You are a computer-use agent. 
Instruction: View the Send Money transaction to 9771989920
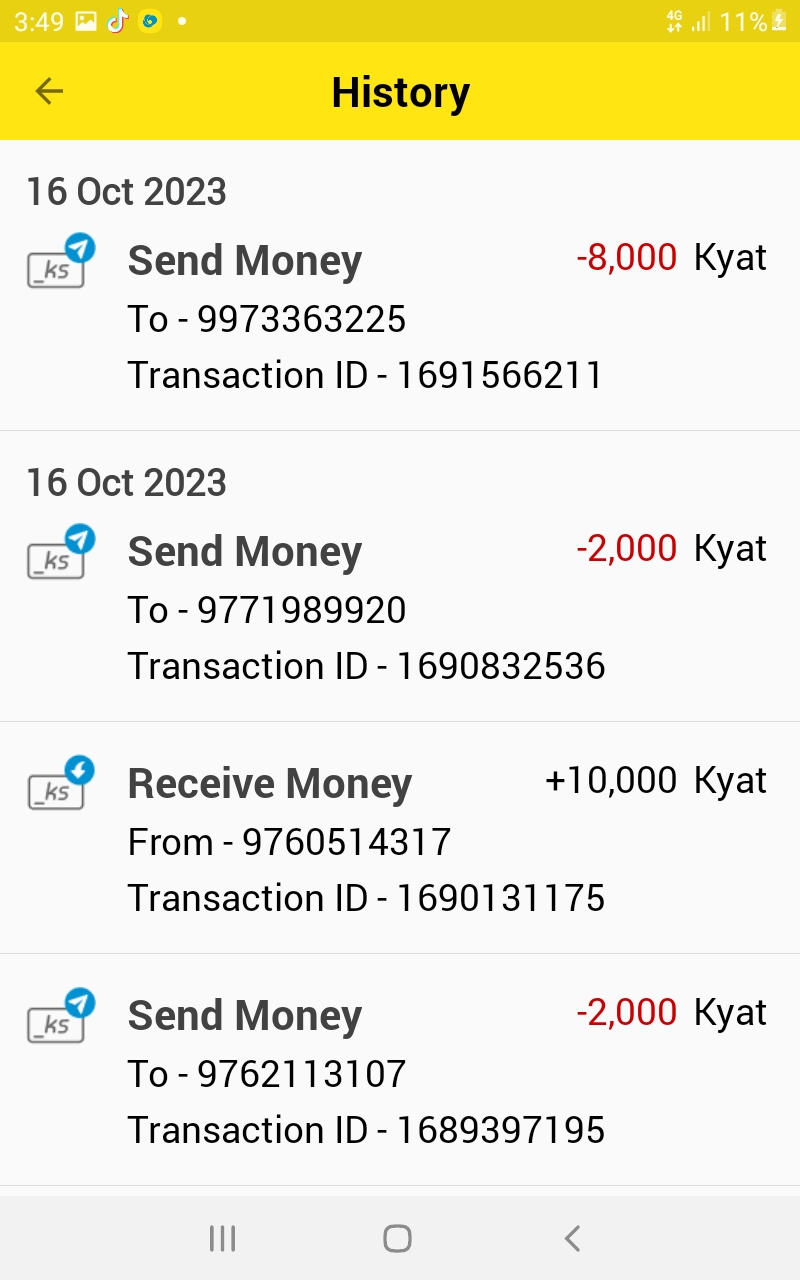coord(400,608)
